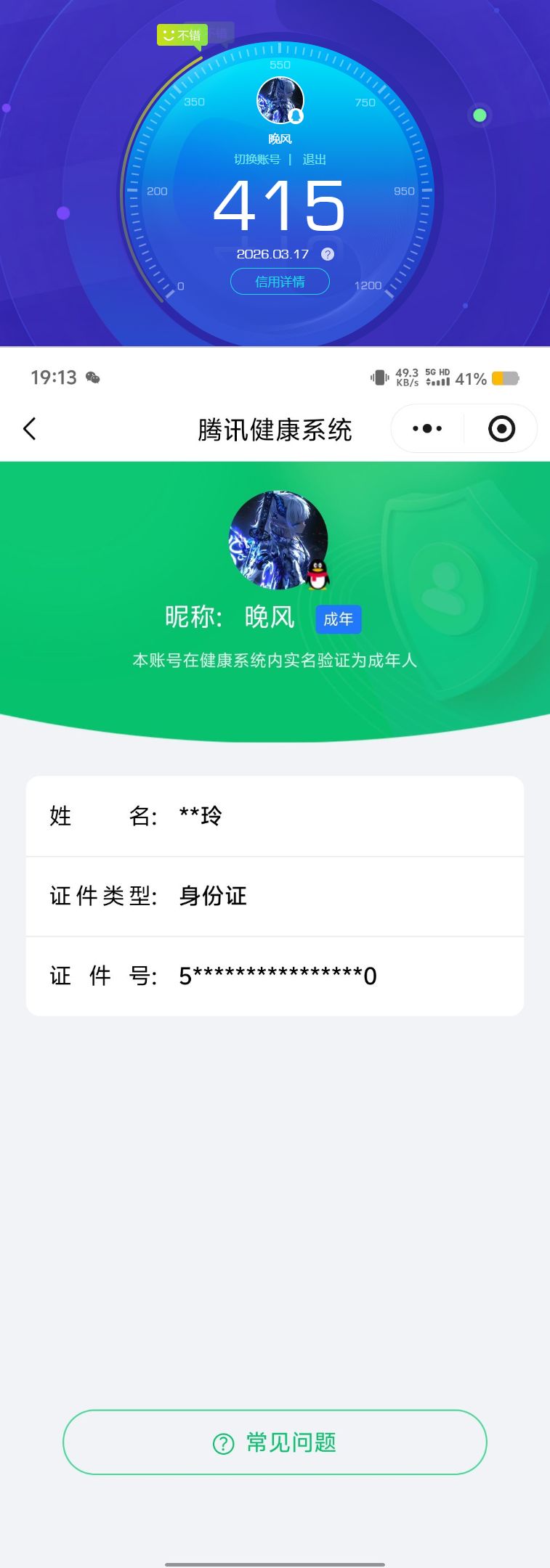The width and height of the screenshot is (550, 1568).
Task: Select the 证件号 ID number row
Action: click(x=275, y=976)
